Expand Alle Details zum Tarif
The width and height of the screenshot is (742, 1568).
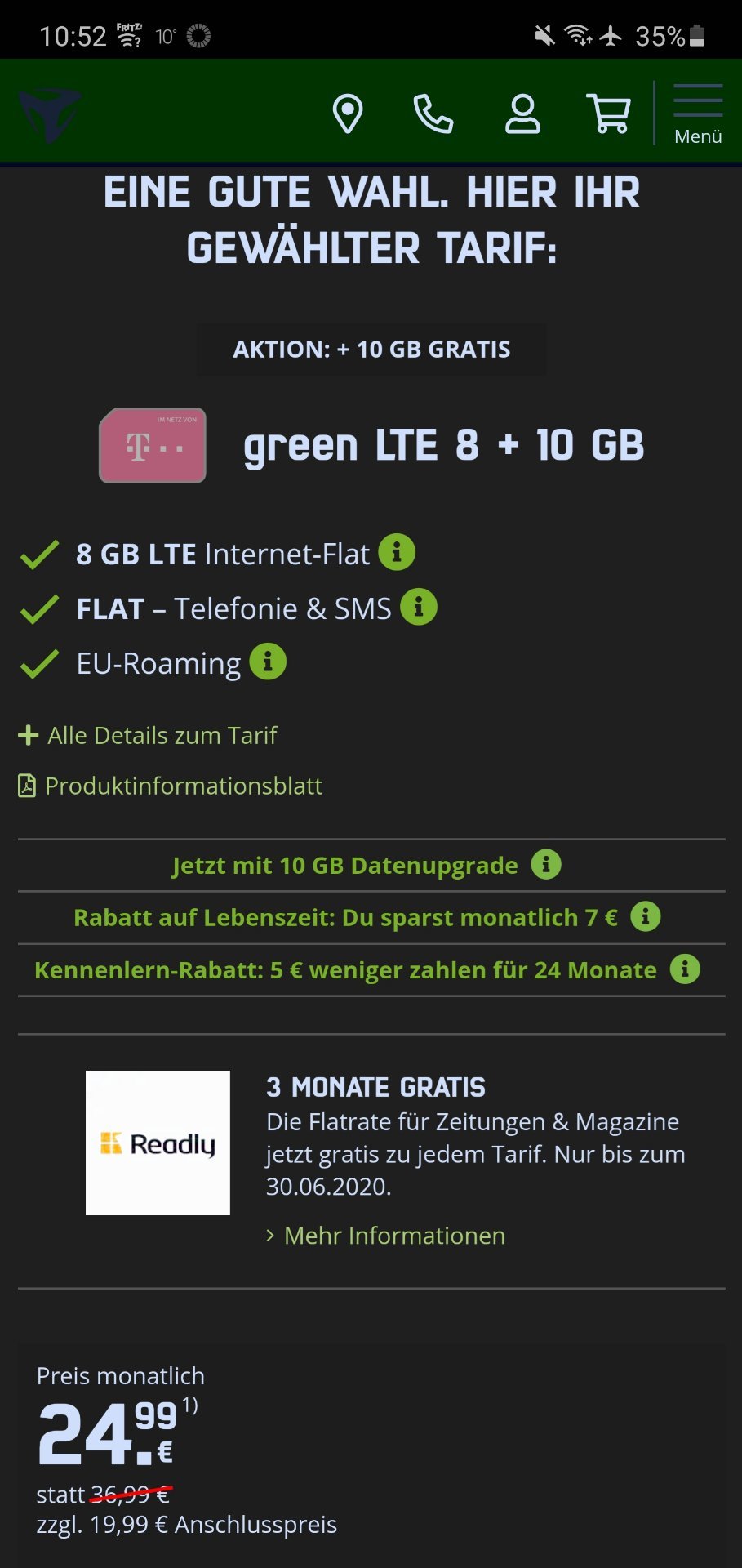point(148,735)
